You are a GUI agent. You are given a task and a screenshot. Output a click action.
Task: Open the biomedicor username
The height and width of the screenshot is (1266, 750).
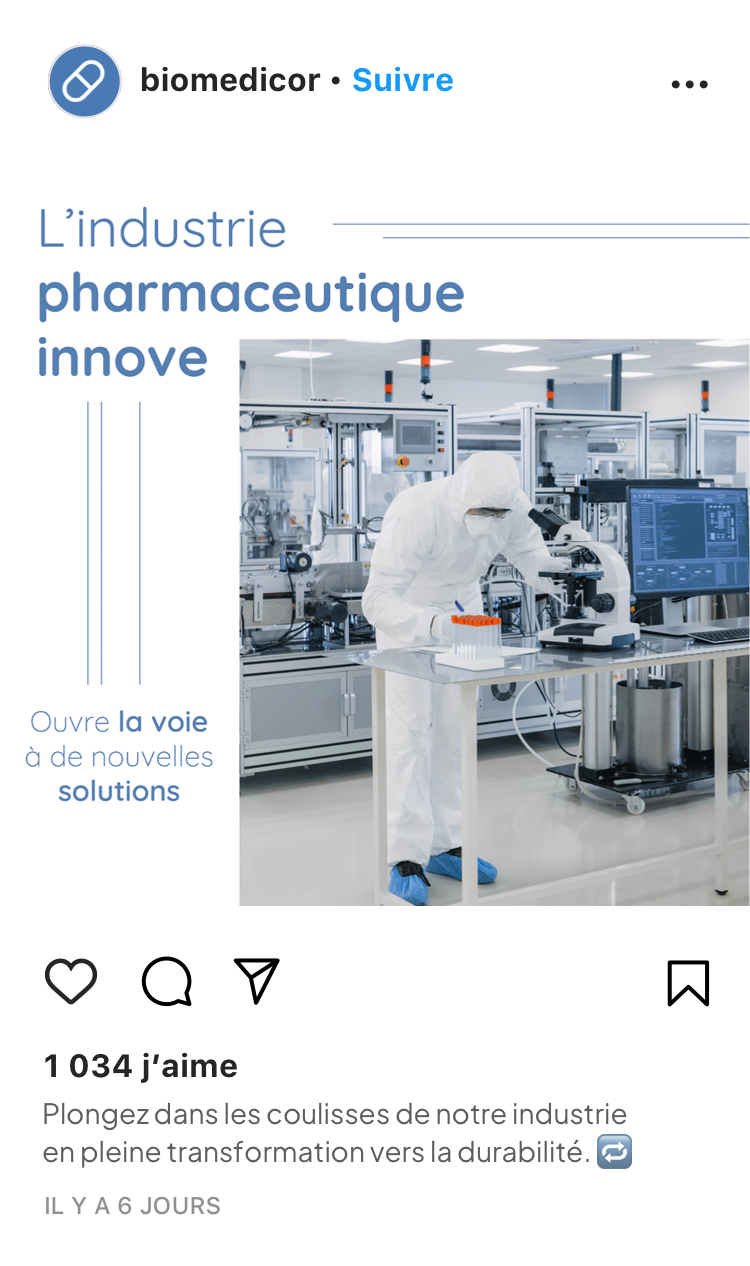(x=230, y=80)
